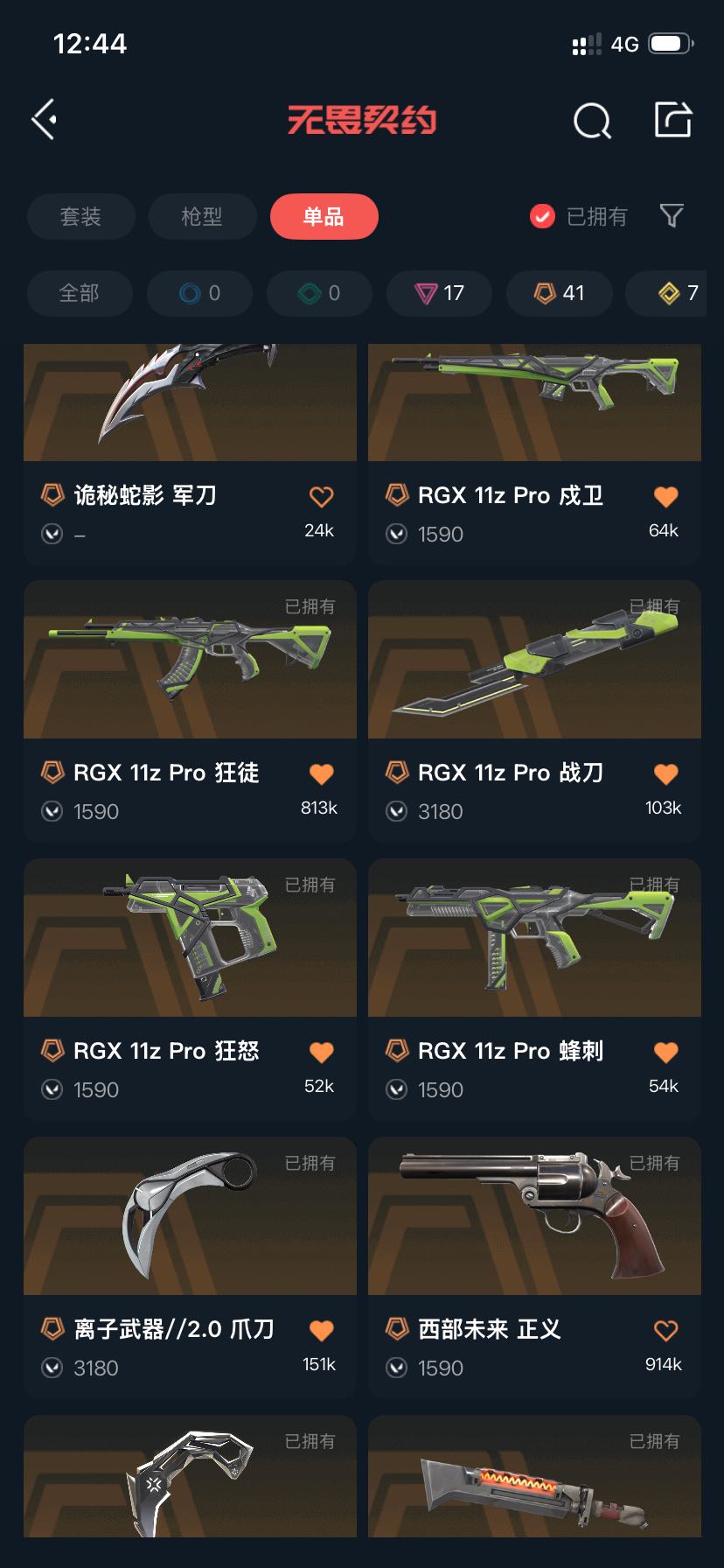Select the 全部 chip
The width and height of the screenshot is (724, 1568).
point(80,293)
